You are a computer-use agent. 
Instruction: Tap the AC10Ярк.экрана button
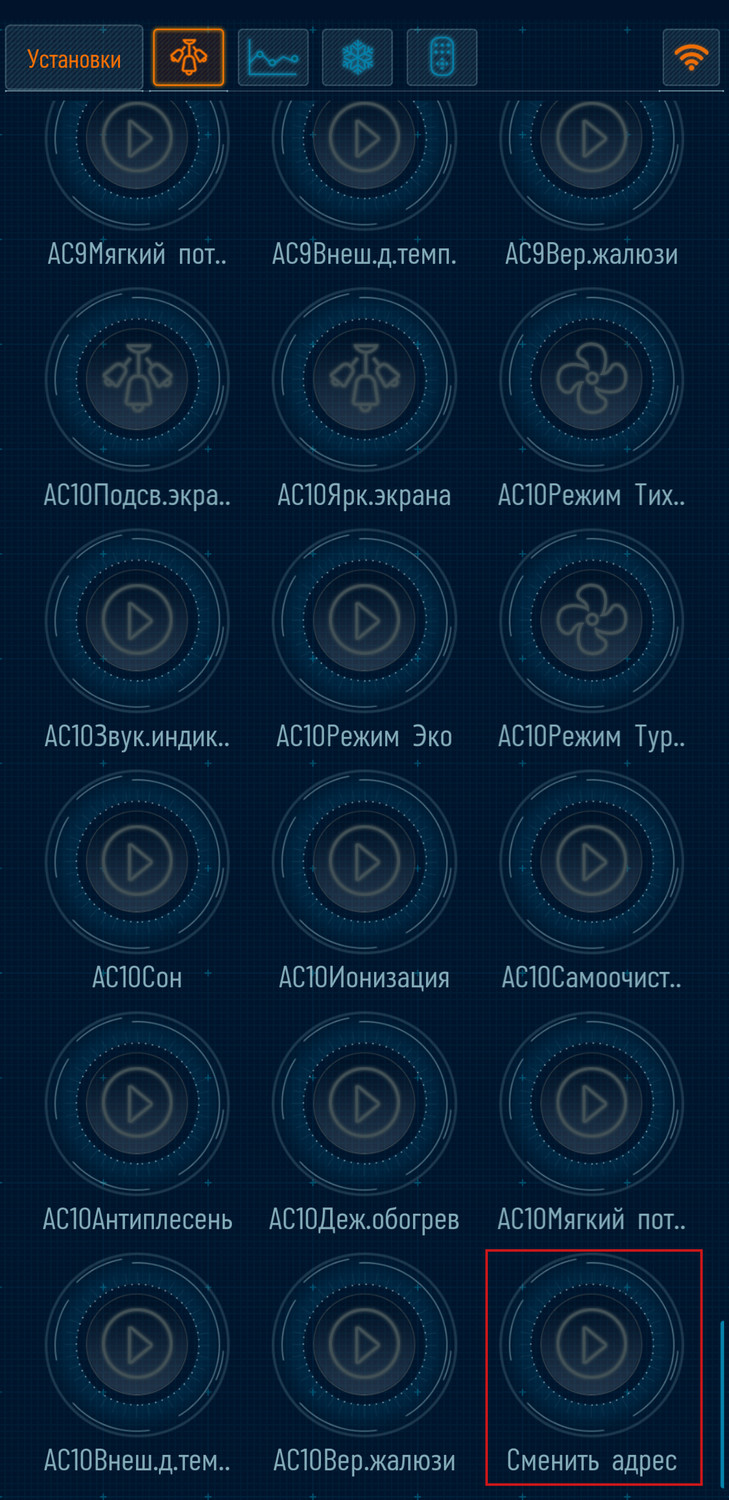pyautogui.click(x=365, y=380)
